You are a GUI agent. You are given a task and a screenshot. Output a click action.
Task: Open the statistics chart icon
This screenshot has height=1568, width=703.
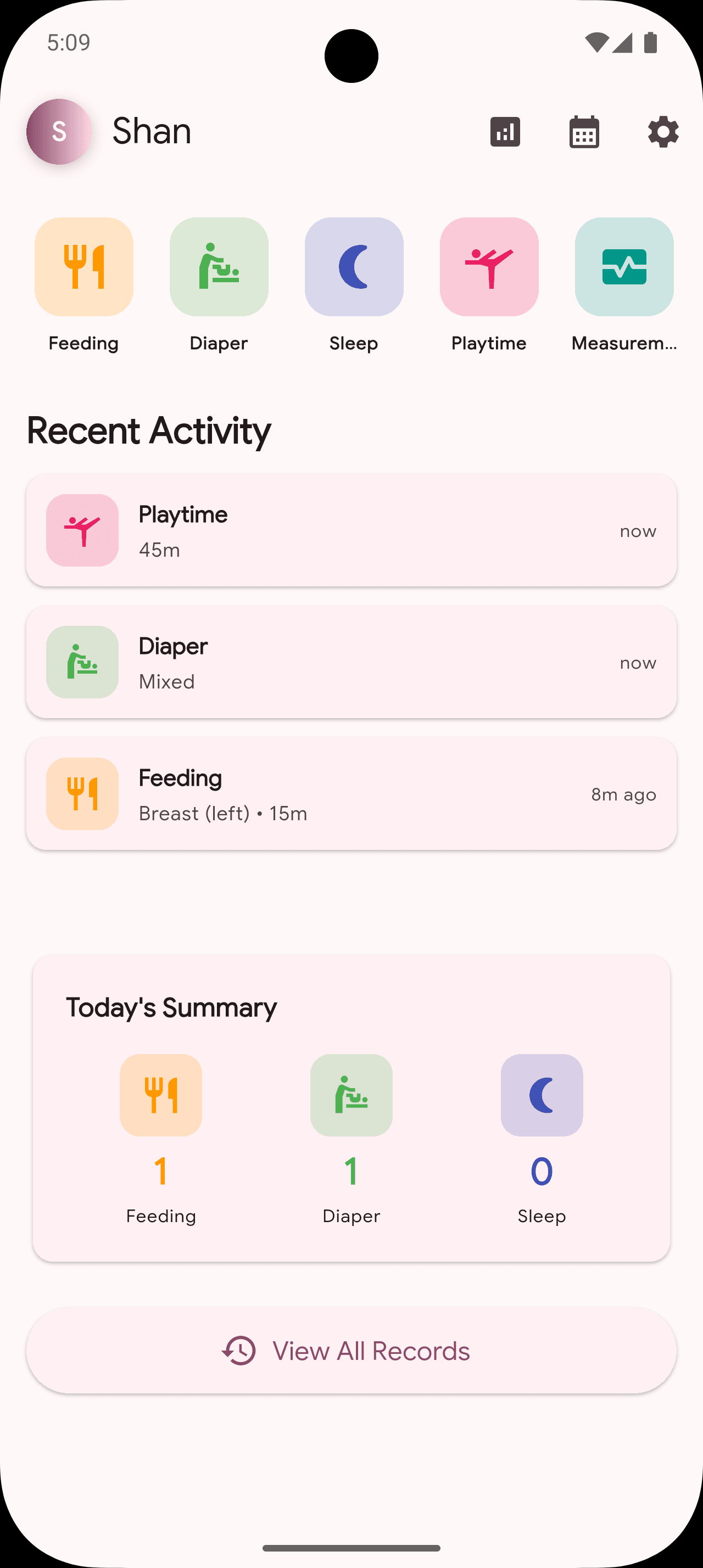pyautogui.click(x=505, y=131)
